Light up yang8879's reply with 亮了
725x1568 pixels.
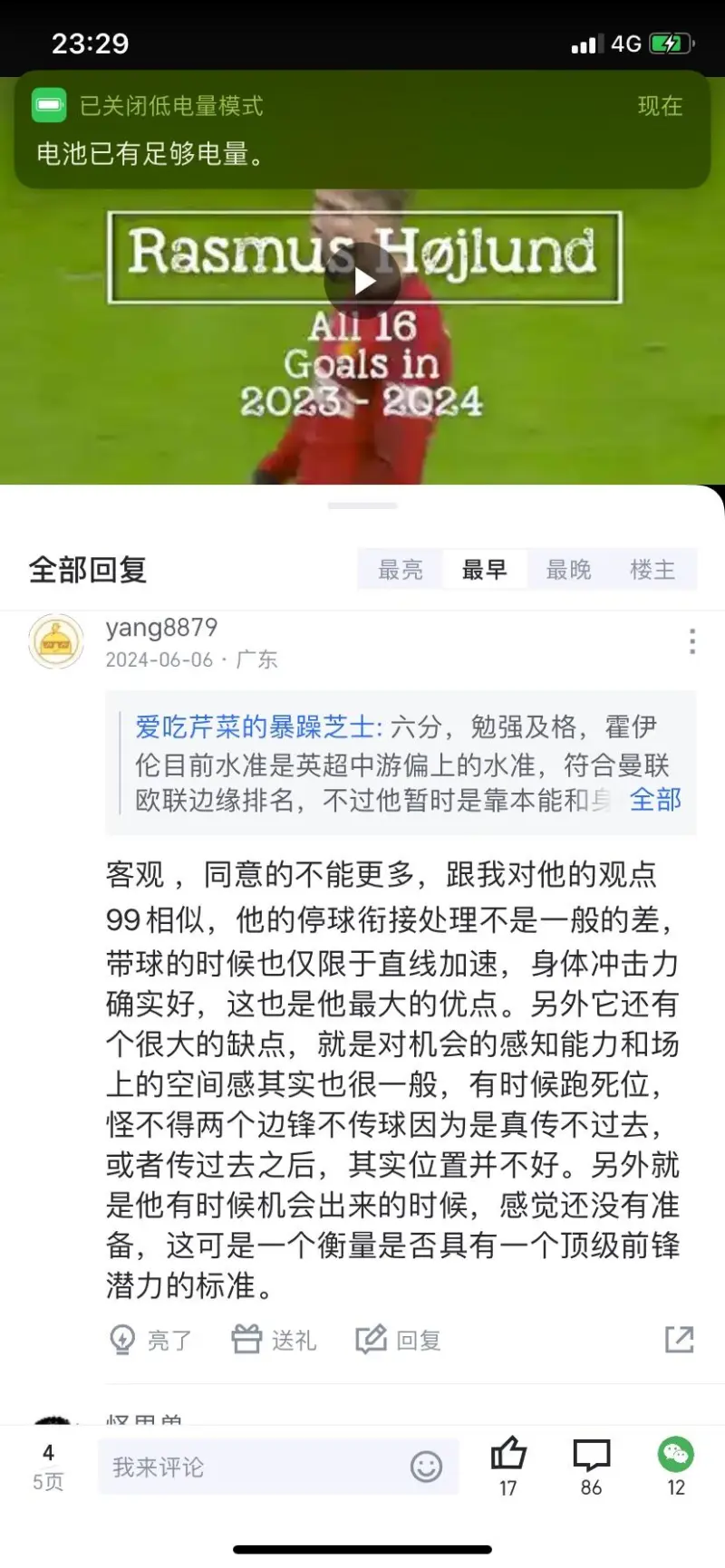coord(150,1340)
